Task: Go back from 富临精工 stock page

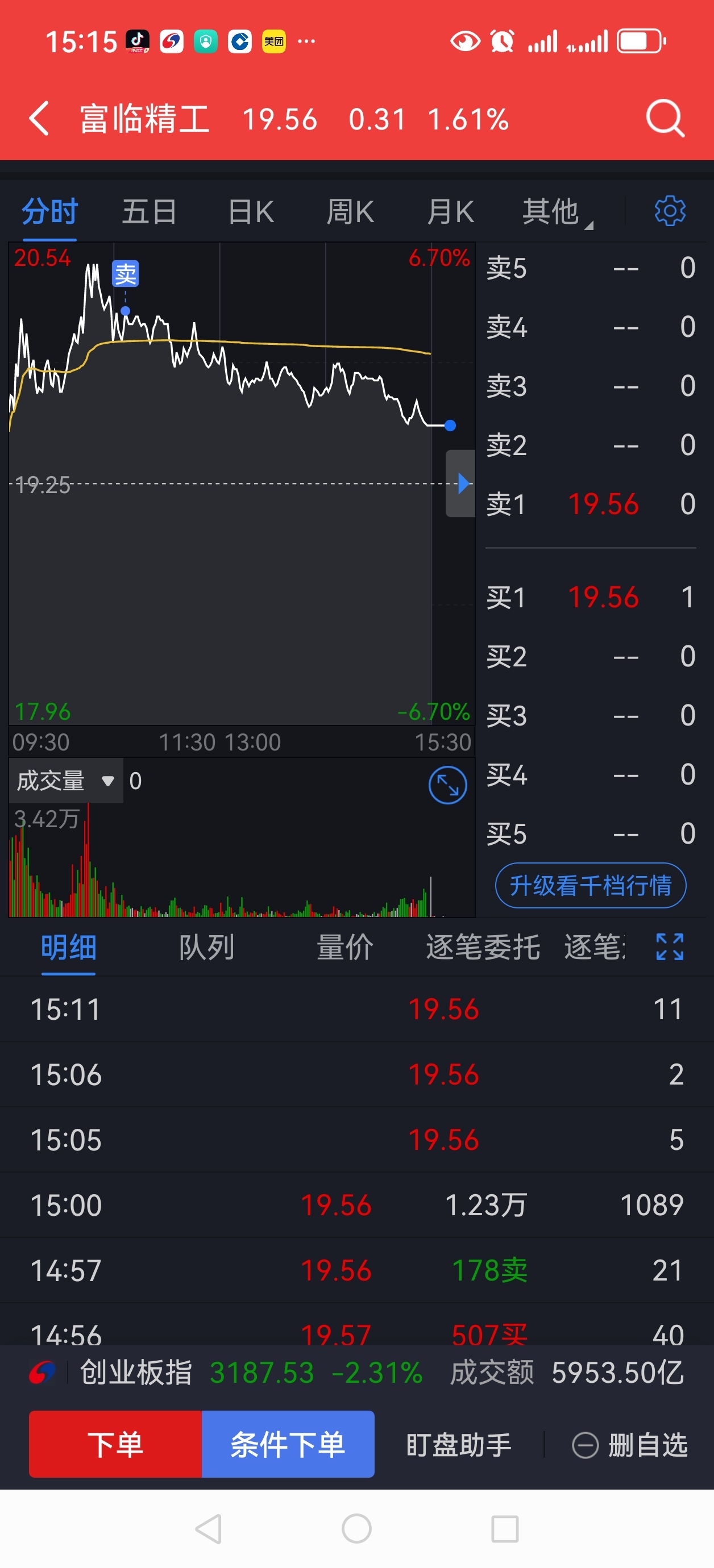Action: click(x=39, y=118)
